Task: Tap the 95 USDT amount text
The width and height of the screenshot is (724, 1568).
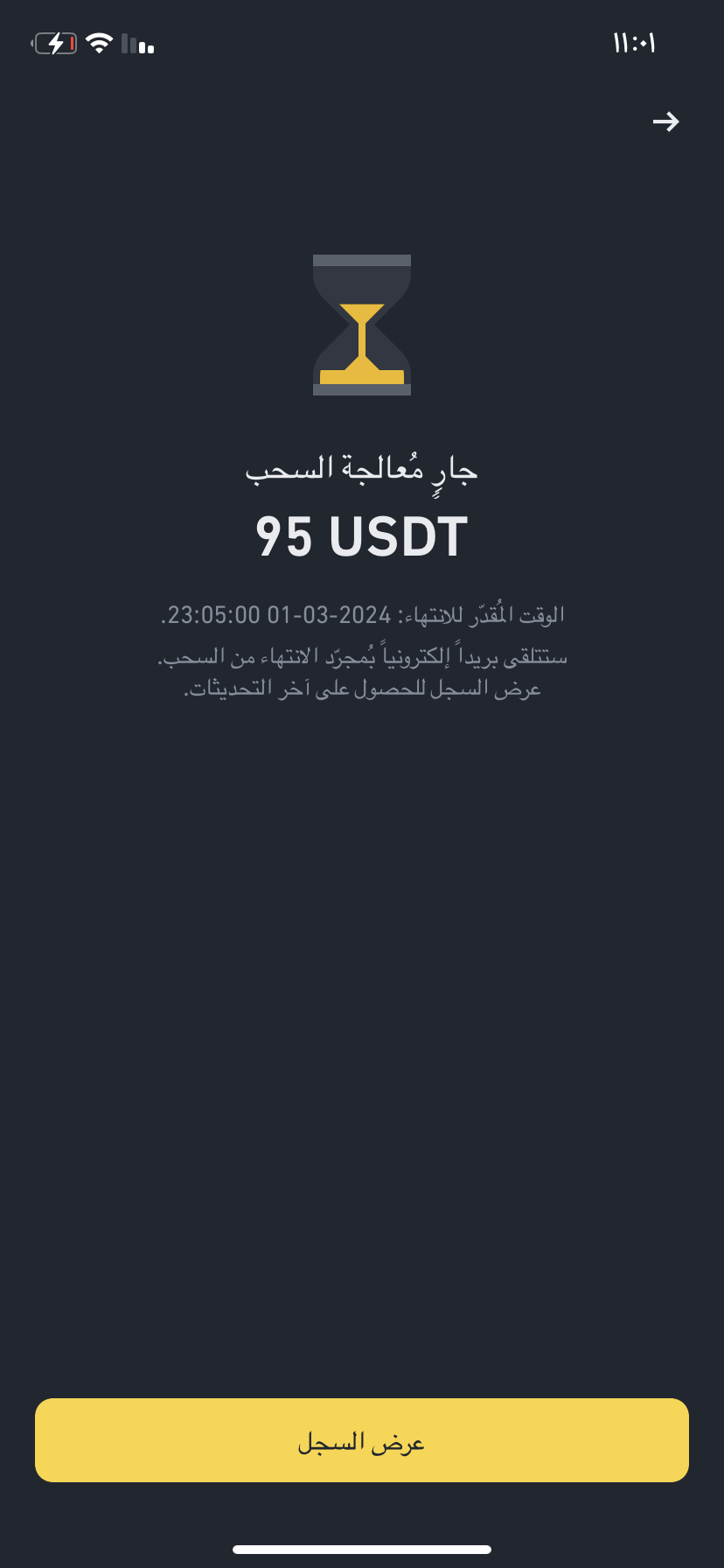Action: pyautogui.click(x=361, y=535)
